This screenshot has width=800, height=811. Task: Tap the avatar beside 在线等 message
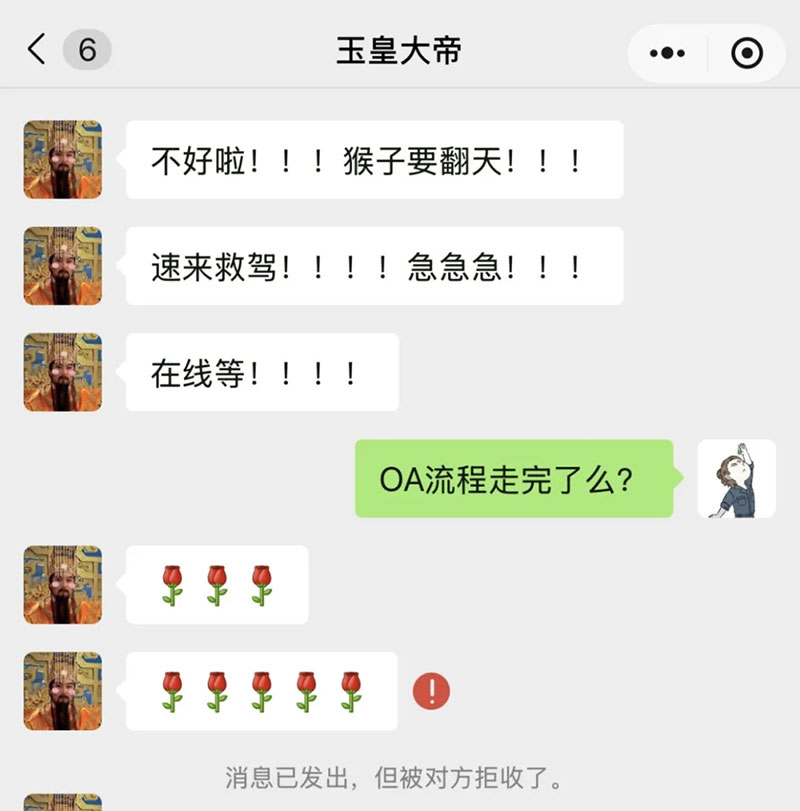click(x=63, y=372)
